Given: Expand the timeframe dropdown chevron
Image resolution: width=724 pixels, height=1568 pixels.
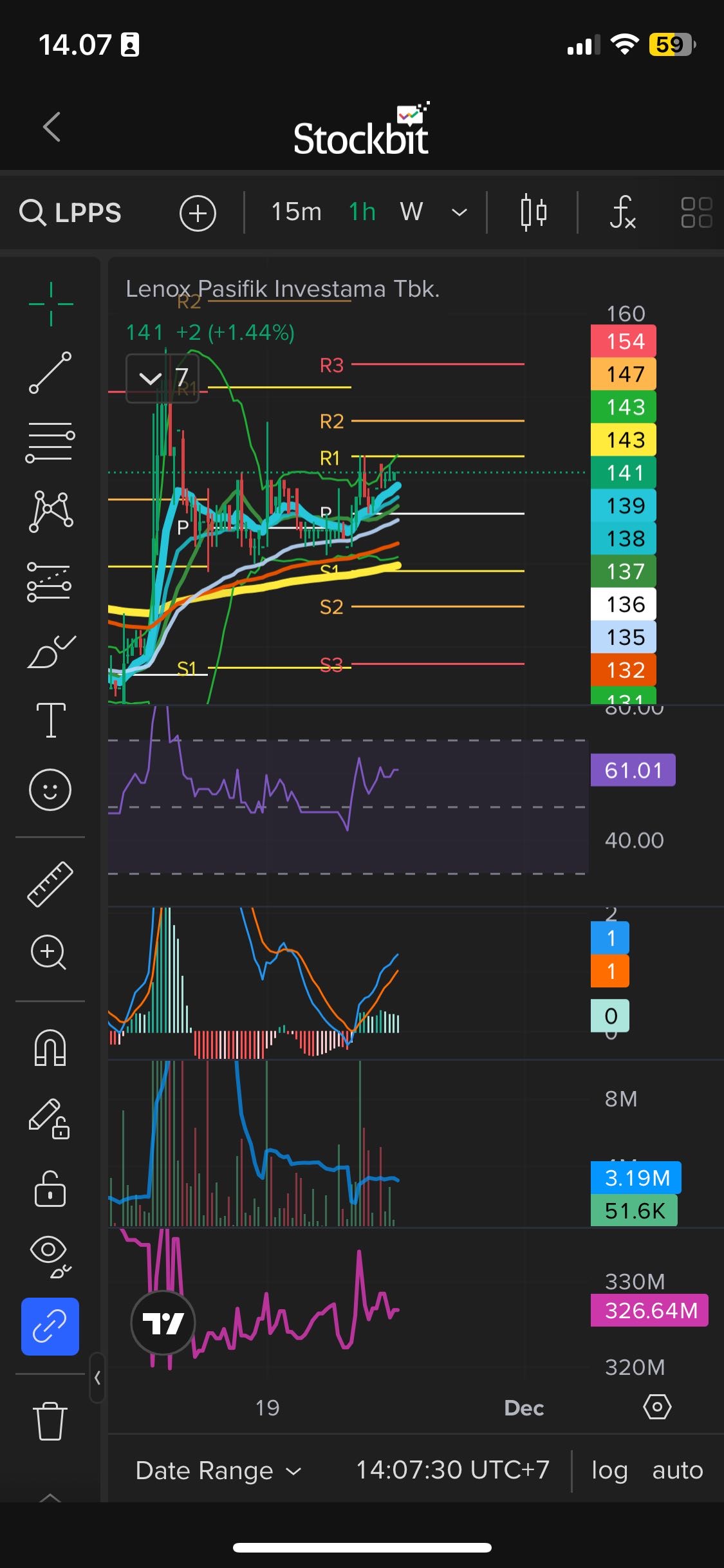Looking at the screenshot, I should [x=459, y=212].
